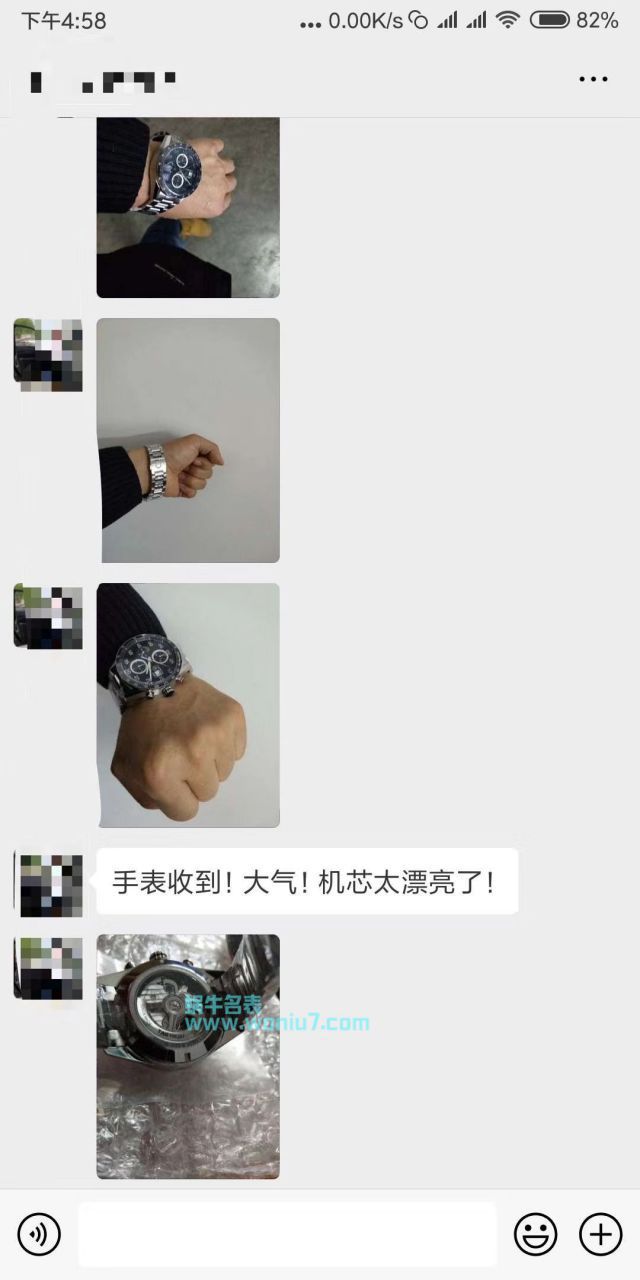
Task: Open the emoji sticker panel
Action: pyautogui.click(x=535, y=1235)
